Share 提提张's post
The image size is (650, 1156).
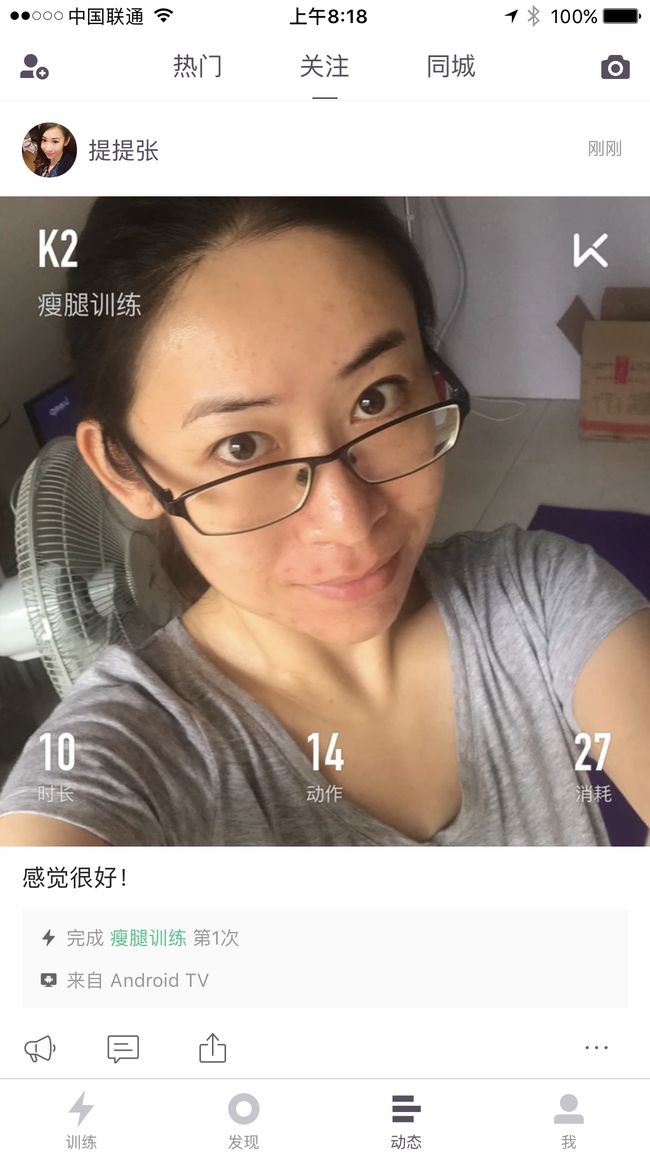coord(212,1047)
